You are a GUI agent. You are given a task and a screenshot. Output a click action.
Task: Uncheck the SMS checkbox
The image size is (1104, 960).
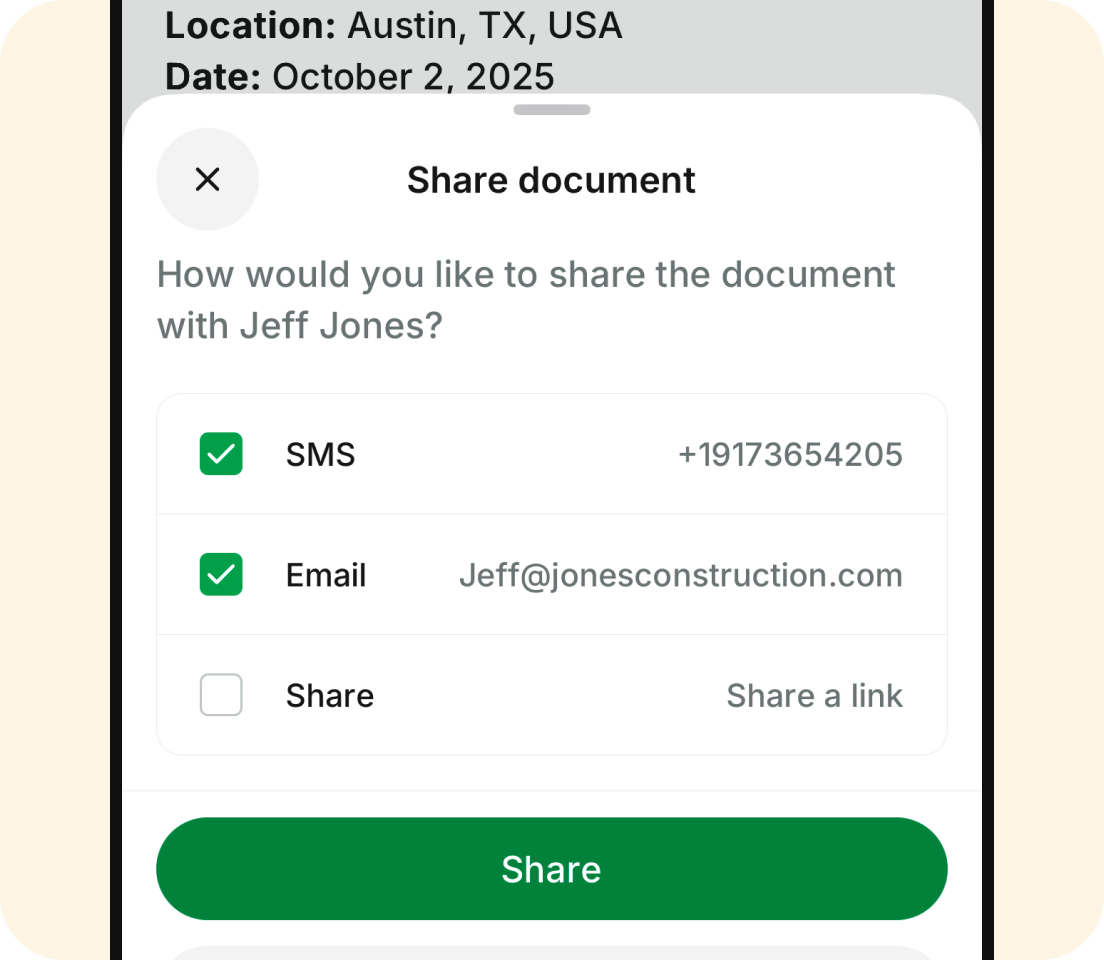pos(221,454)
